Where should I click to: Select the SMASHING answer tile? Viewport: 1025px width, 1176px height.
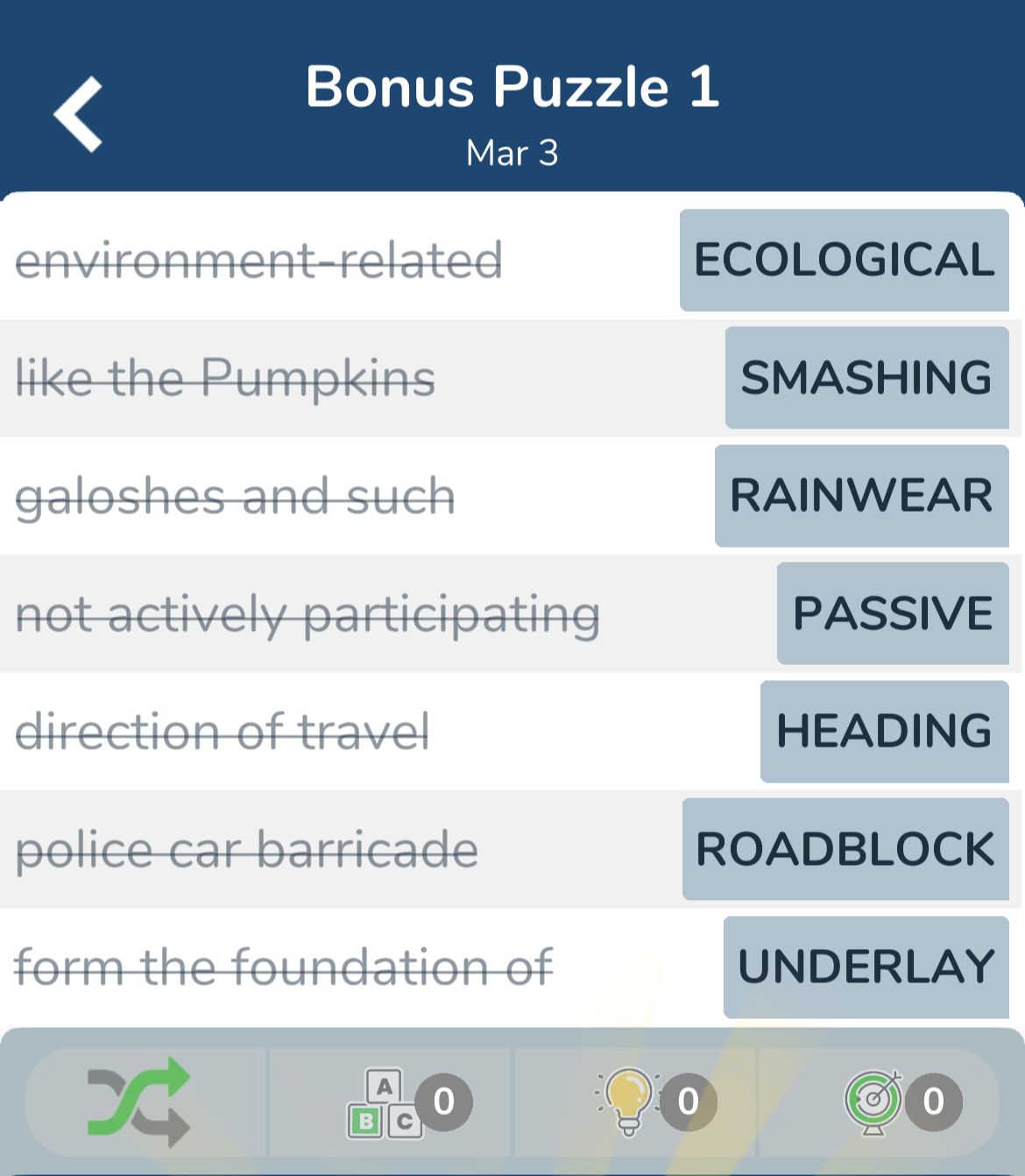click(866, 378)
